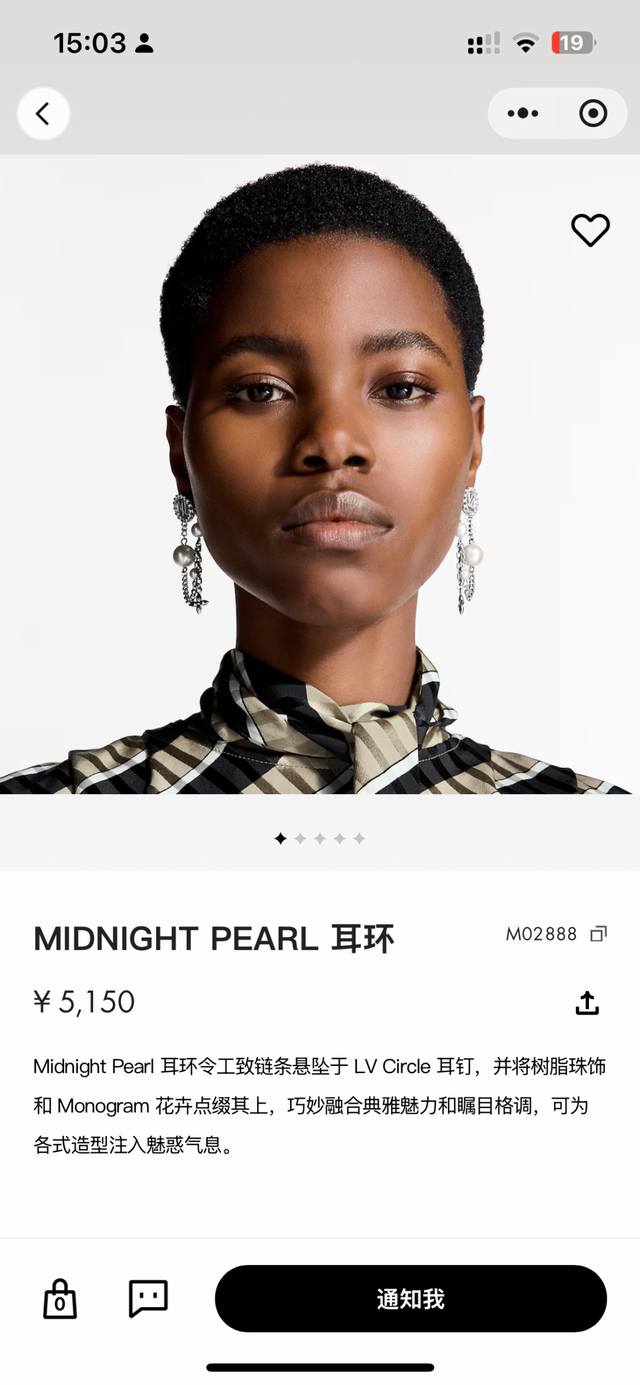Close the mini program with the target icon
The width and height of the screenshot is (640, 1385).
coord(593,114)
